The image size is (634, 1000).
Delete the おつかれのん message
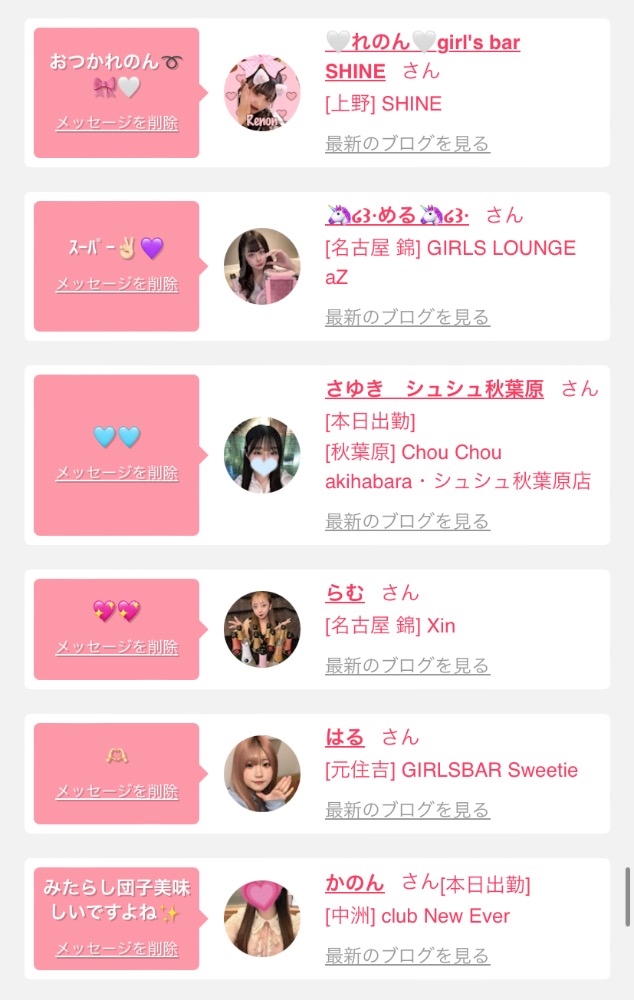(x=117, y=123)
